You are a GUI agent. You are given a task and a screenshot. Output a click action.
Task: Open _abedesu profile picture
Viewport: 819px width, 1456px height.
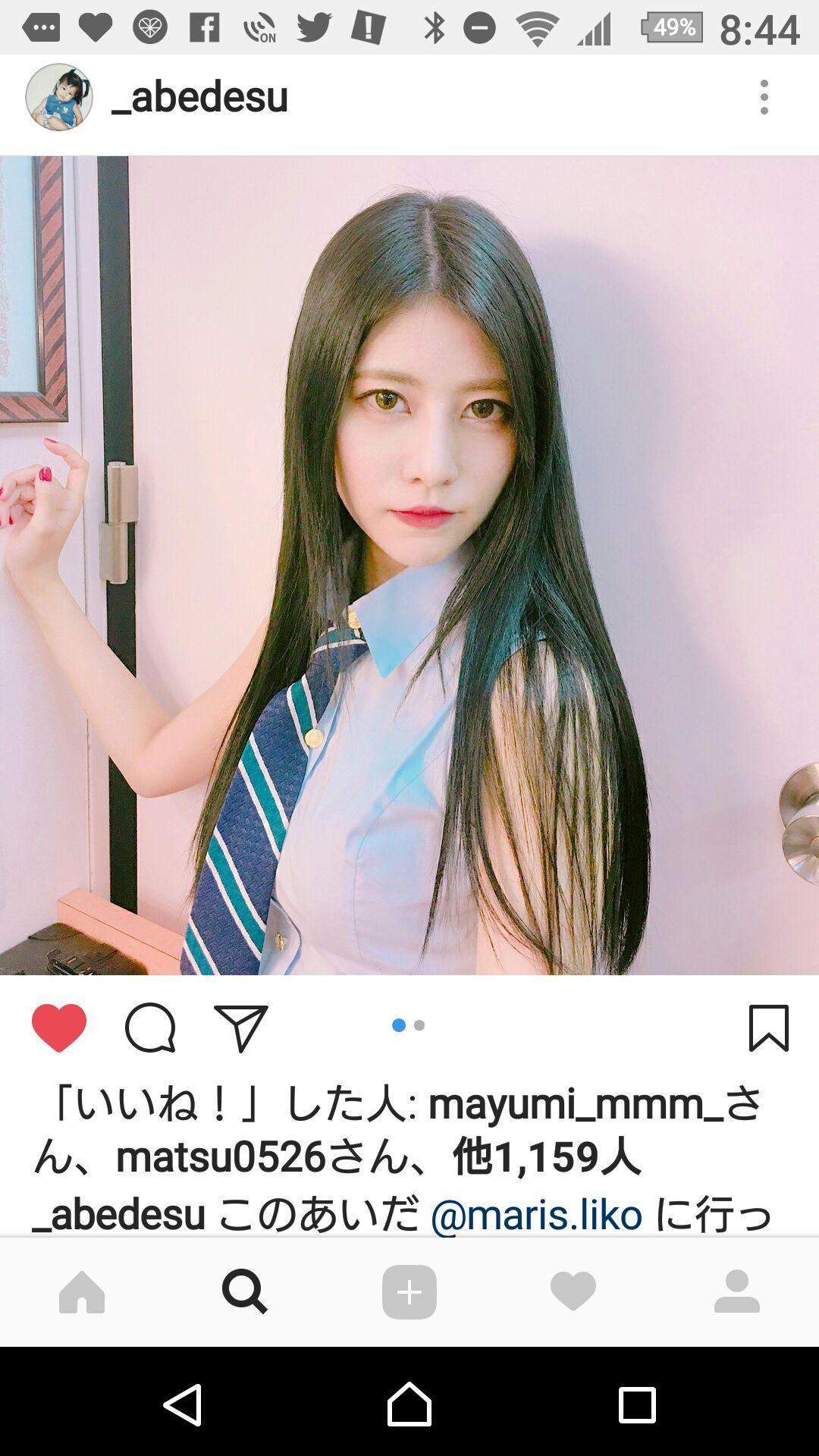point(59,97)
